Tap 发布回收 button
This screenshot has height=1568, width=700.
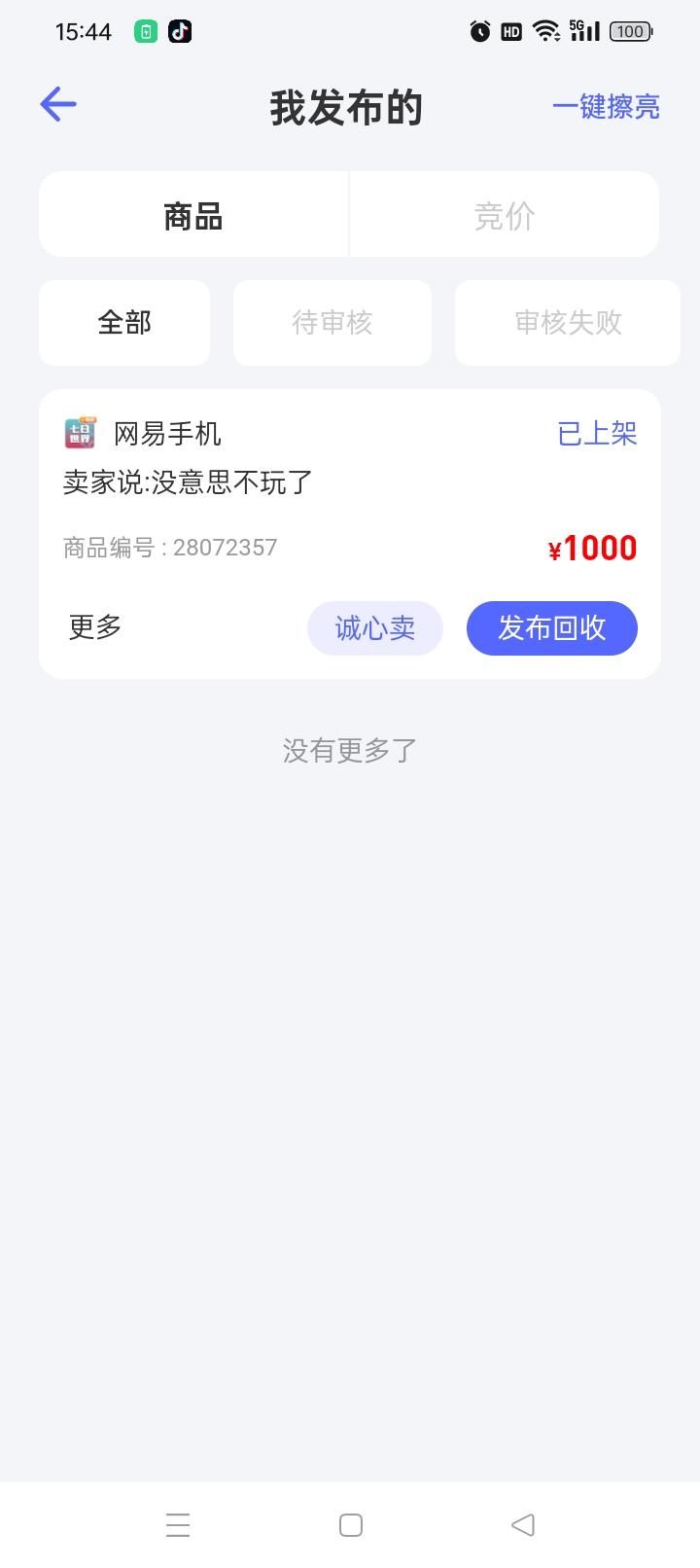coord(552,628)
